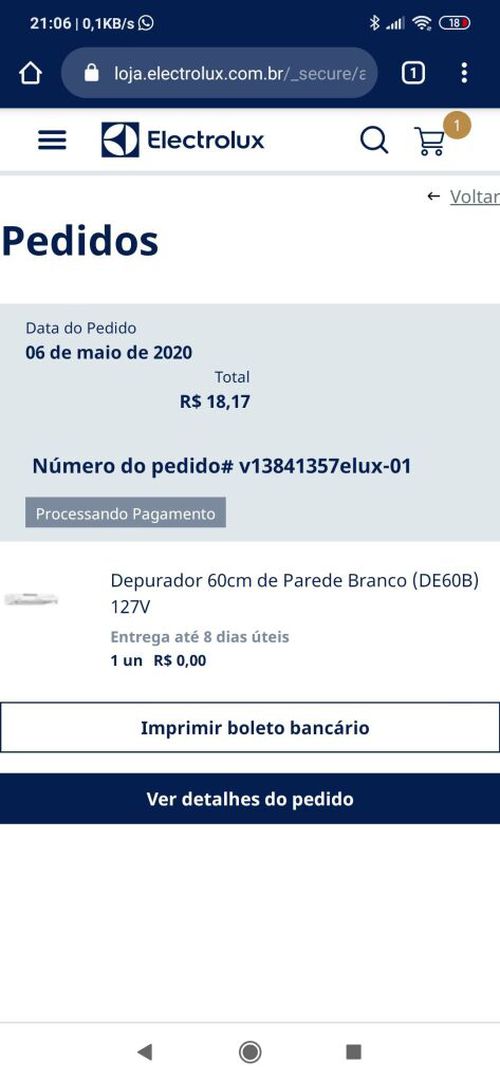The image size is (500, 1082).
Task: Tap Ver detalhes do pedido
Action: pyautogui.click(x=250, y=799)
